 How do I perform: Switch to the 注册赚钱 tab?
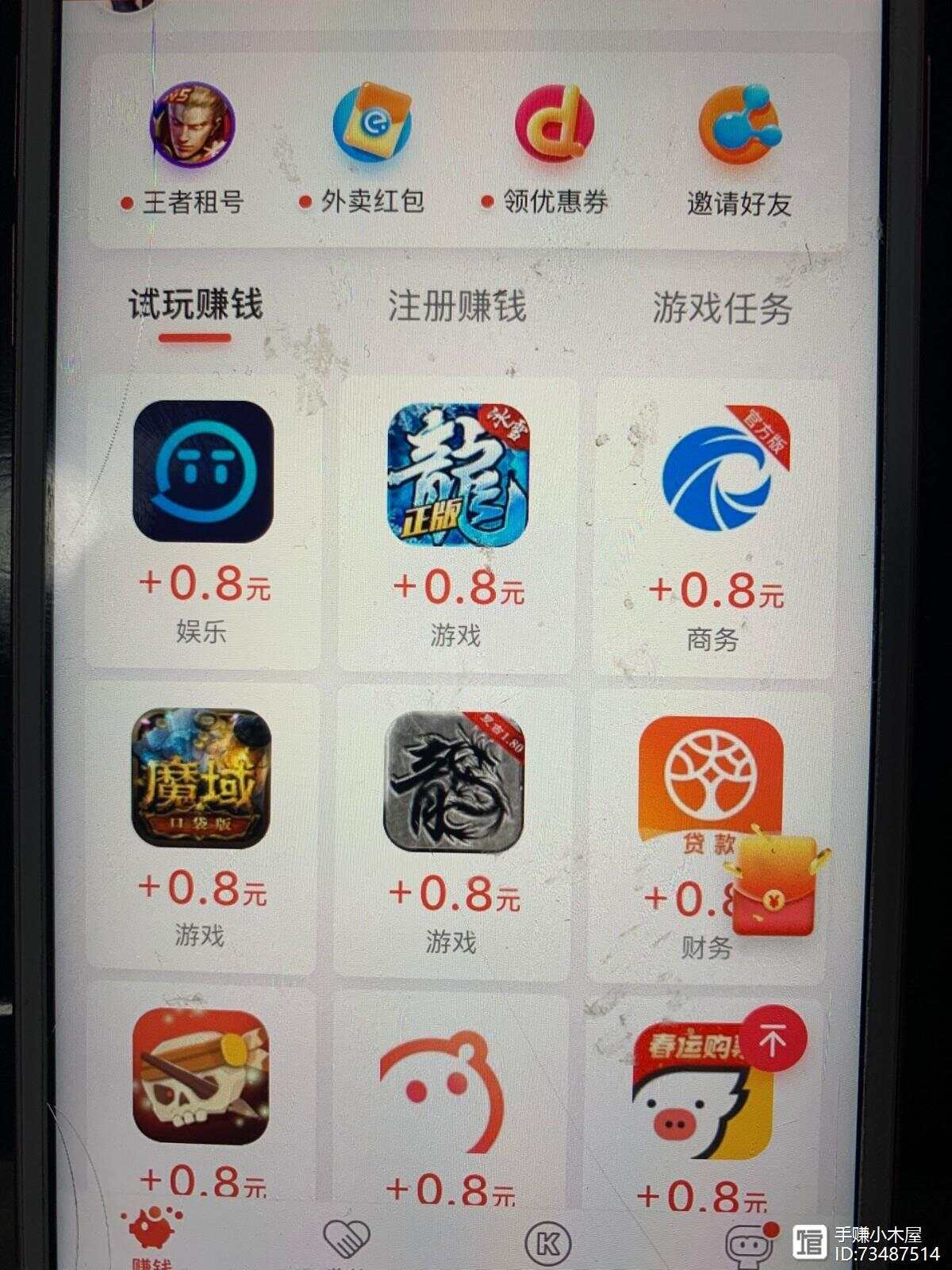point(457,306)
